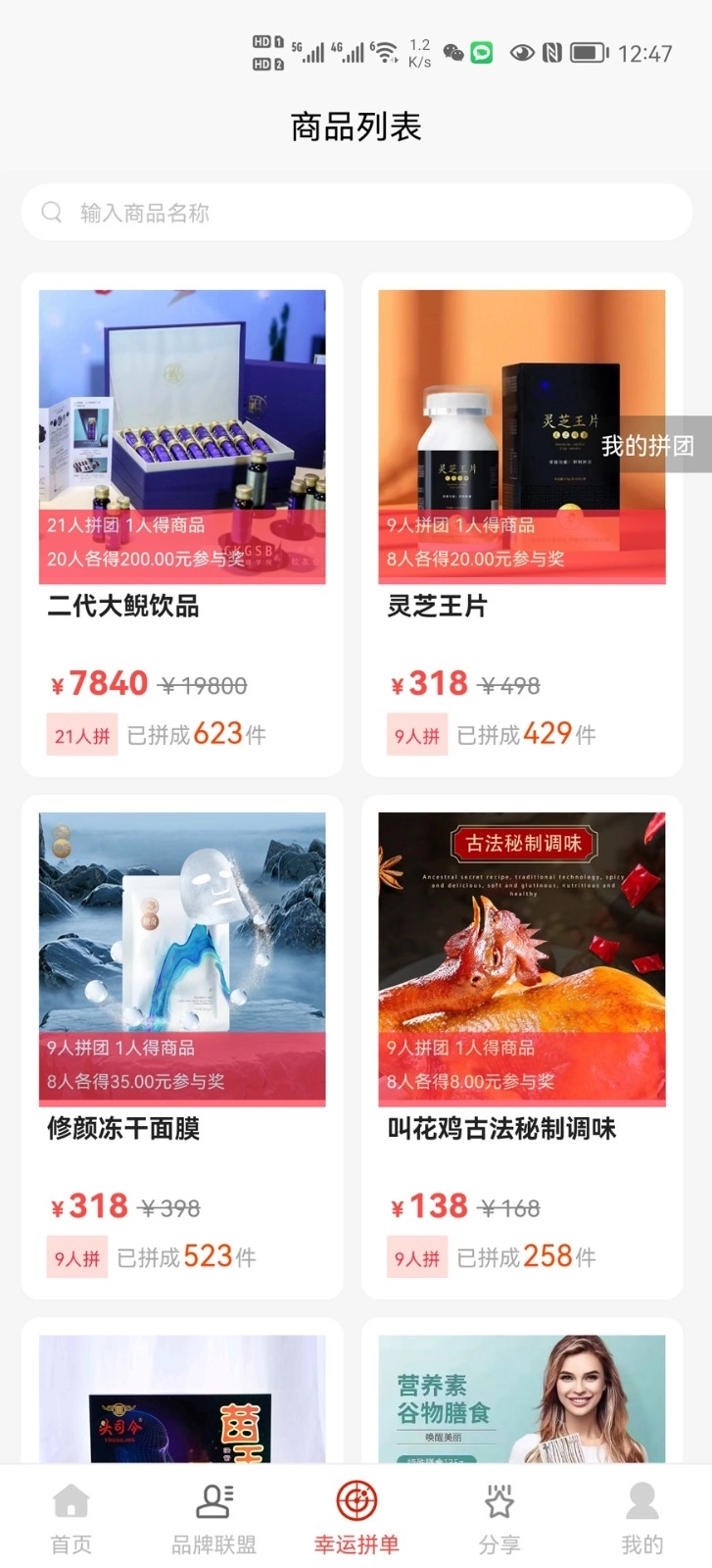Screen dimensions: 712x1568
Task: Open the 我的拼团 floating button
Action: point(647,446)
